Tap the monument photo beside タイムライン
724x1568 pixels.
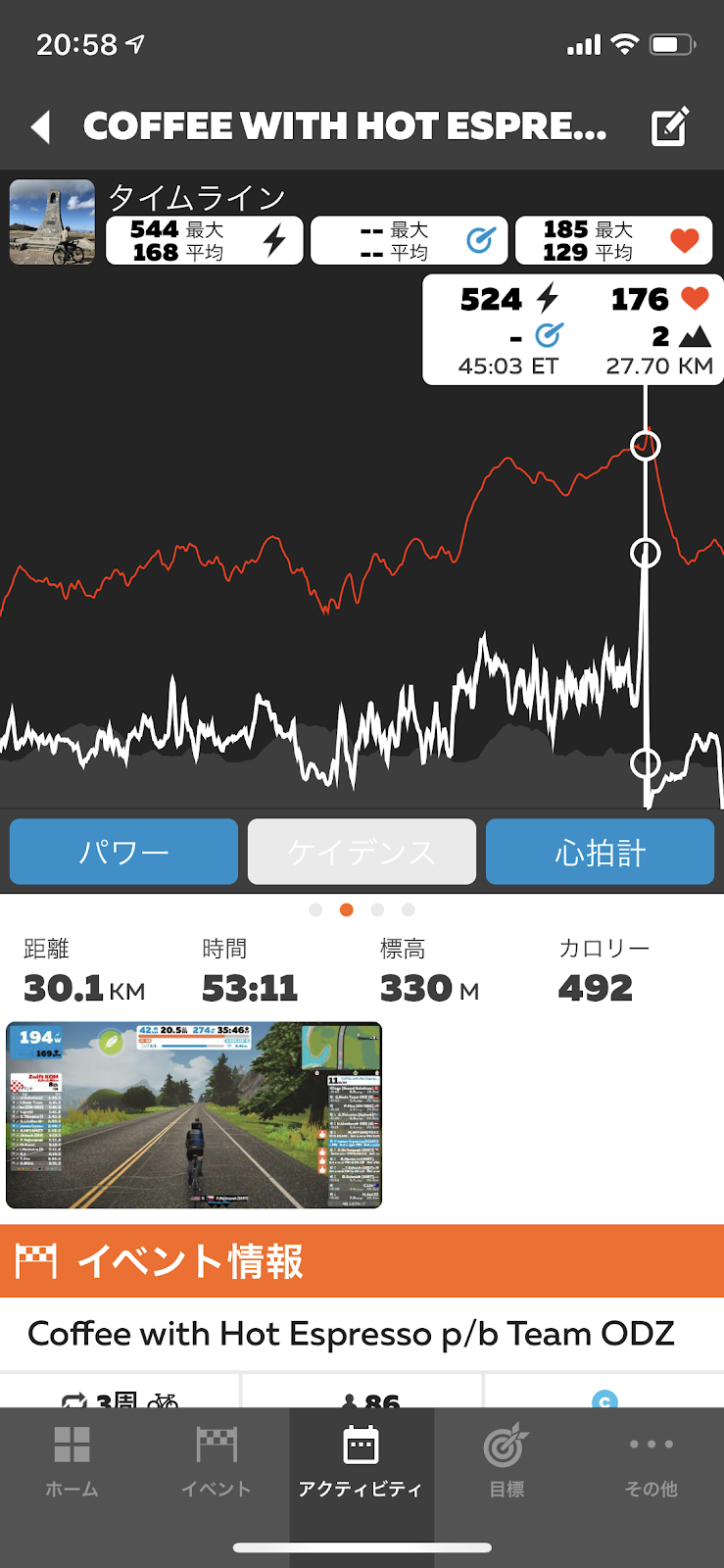52,221
